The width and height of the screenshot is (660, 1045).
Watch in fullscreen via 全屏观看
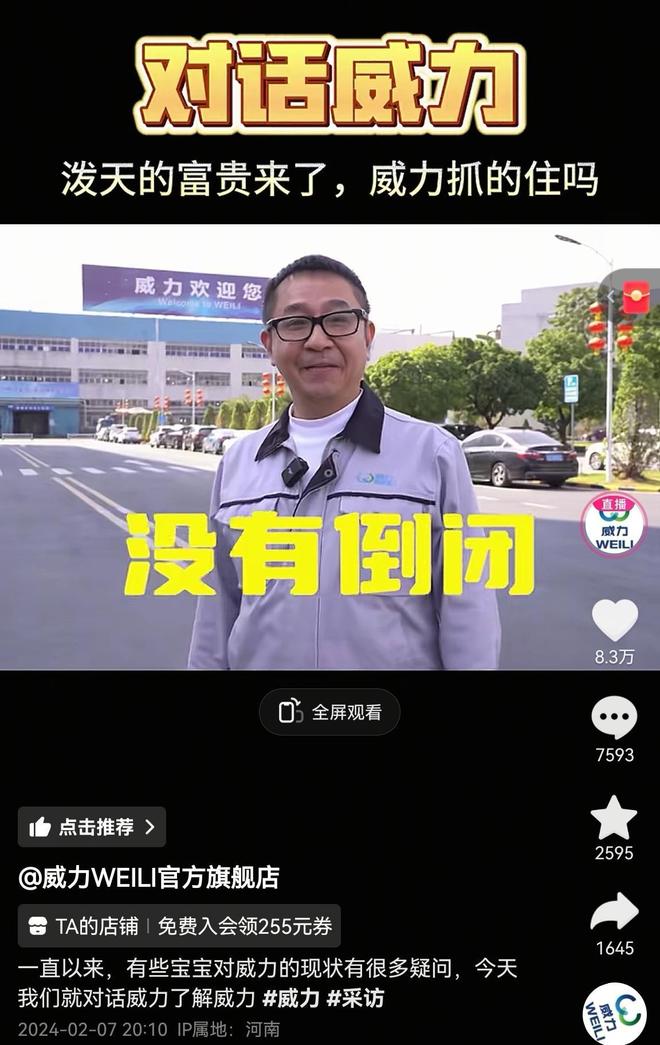click(330, 712)
